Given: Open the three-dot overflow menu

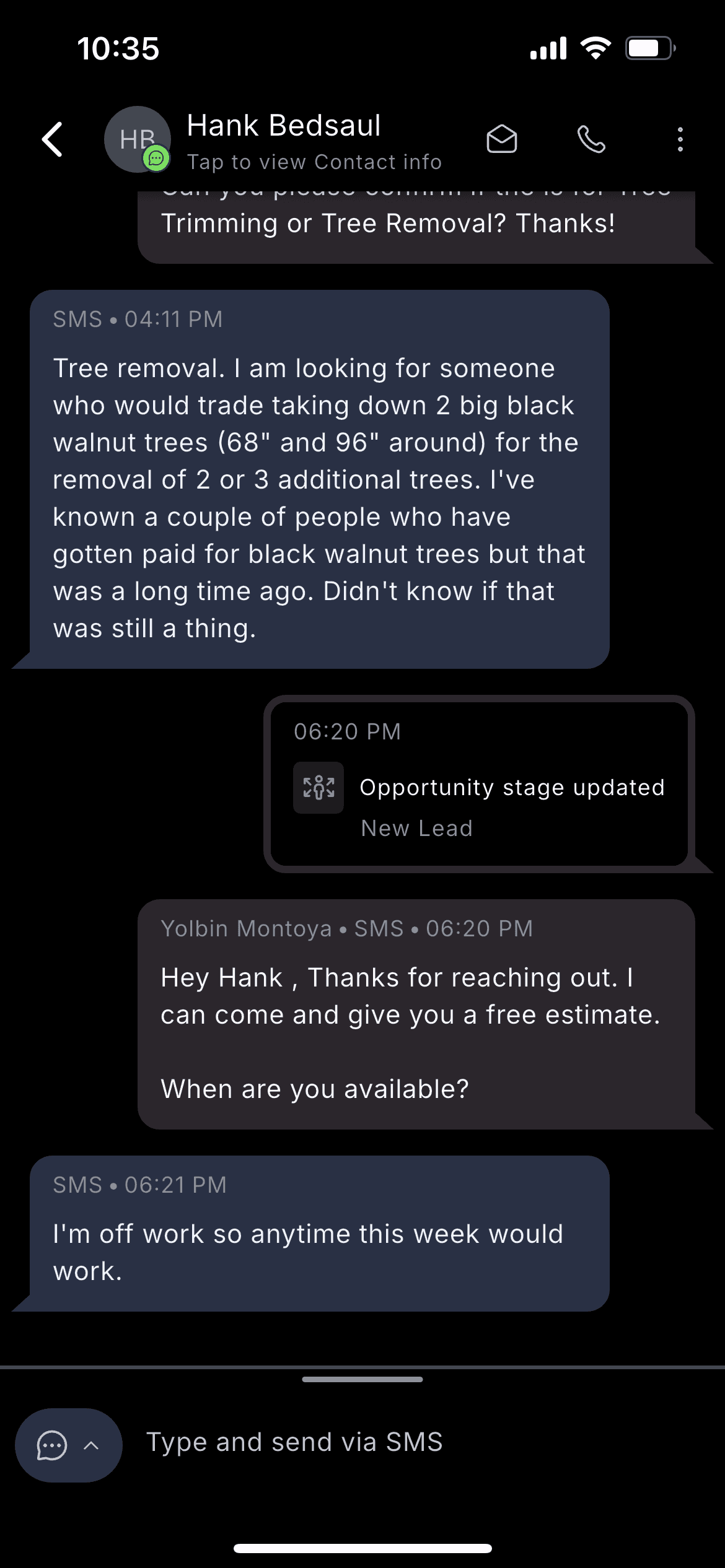Looking at the screenshot, I should tap(680, 139).
